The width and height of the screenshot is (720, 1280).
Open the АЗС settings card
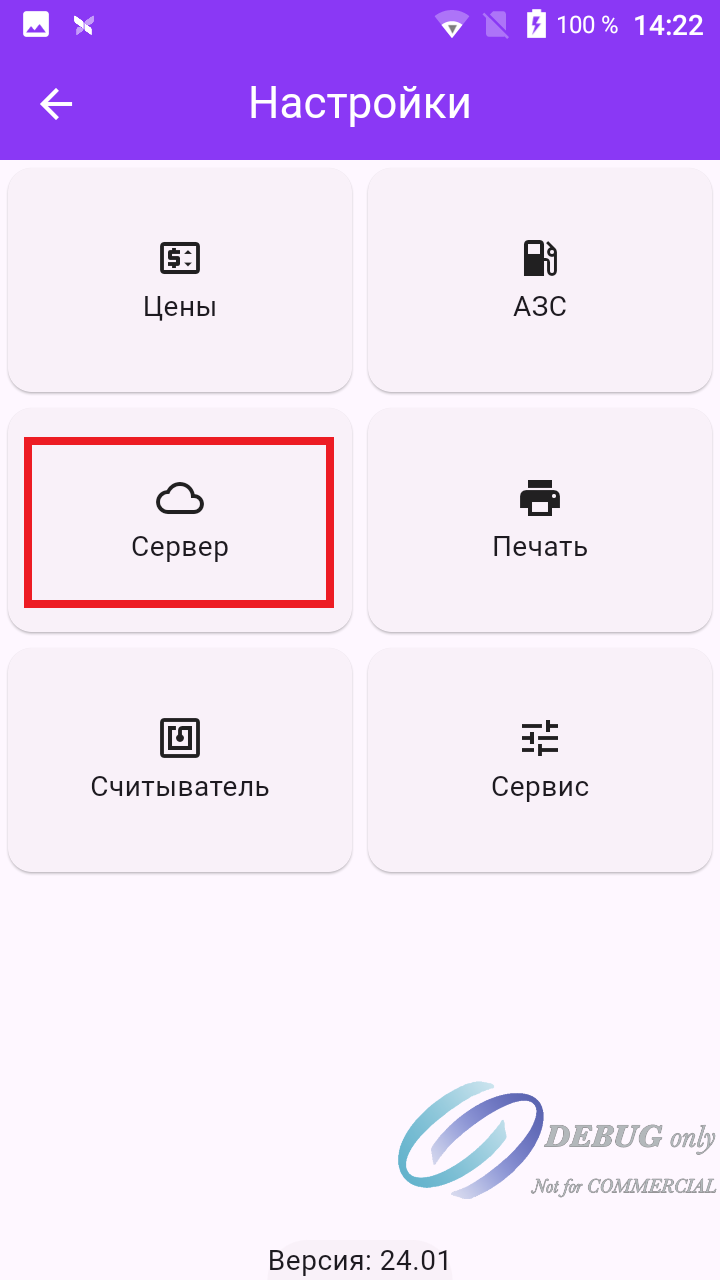540,280
